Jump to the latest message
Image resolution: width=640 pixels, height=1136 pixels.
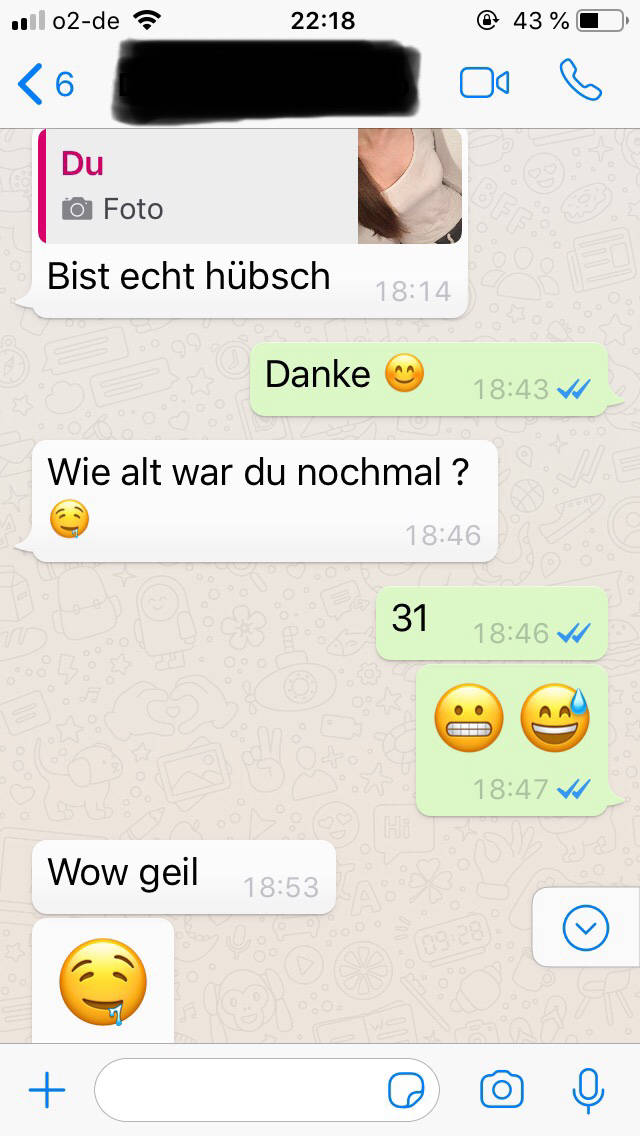click(586, 930)
